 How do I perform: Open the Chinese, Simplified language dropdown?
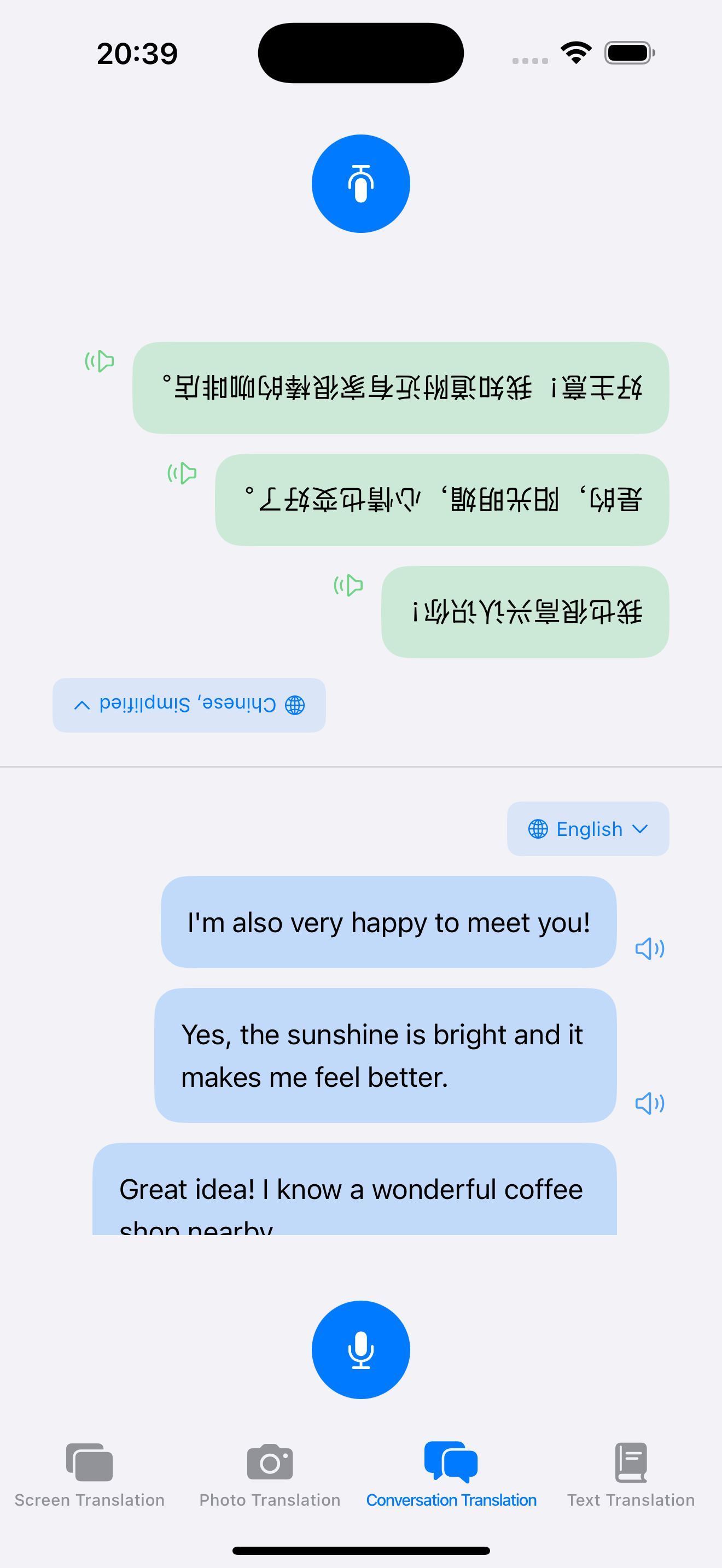tap(189, 705)
